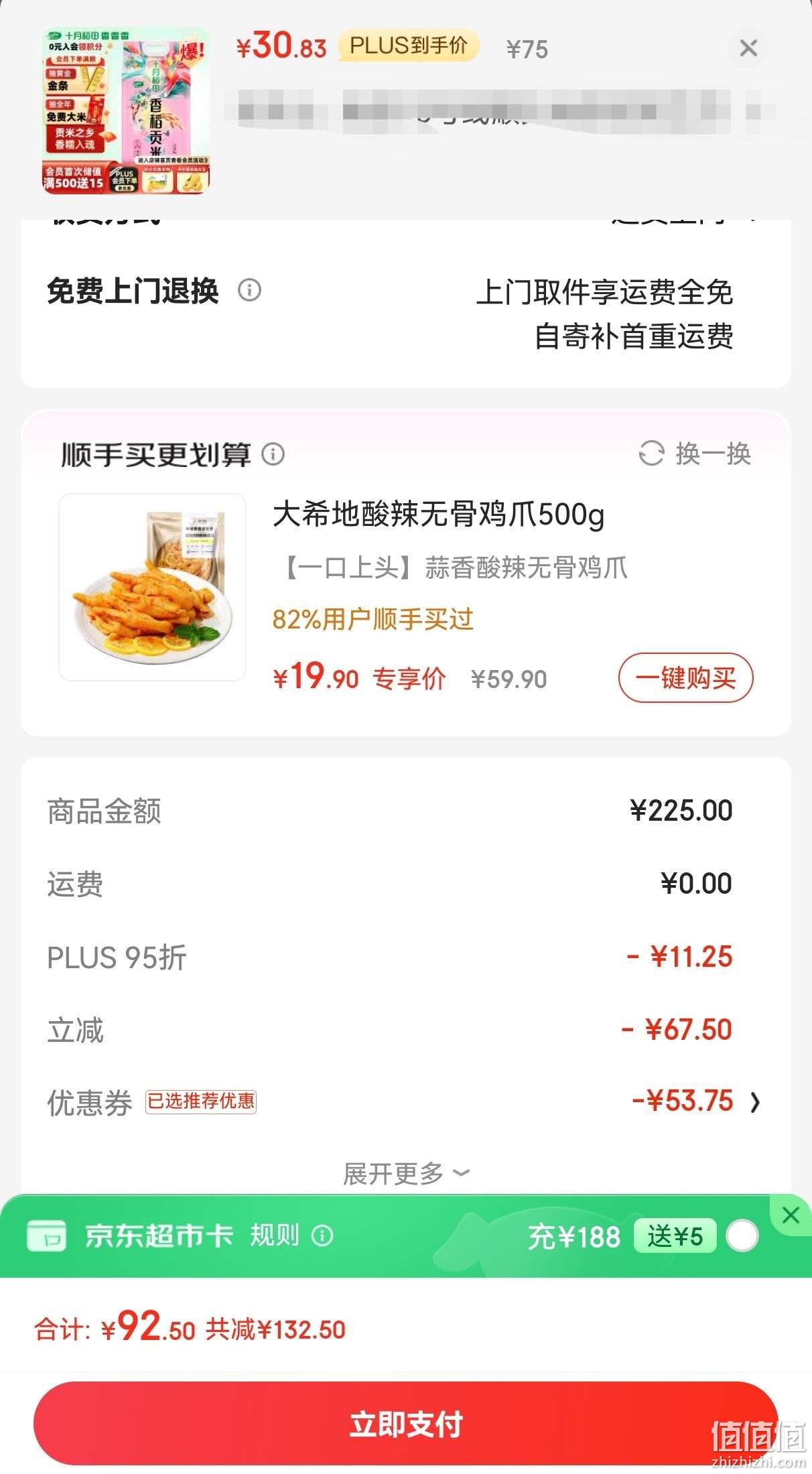Open the info icon beside 顺手买更划算
Screen dimensions: 812x1474
click(x=273, y=454)
